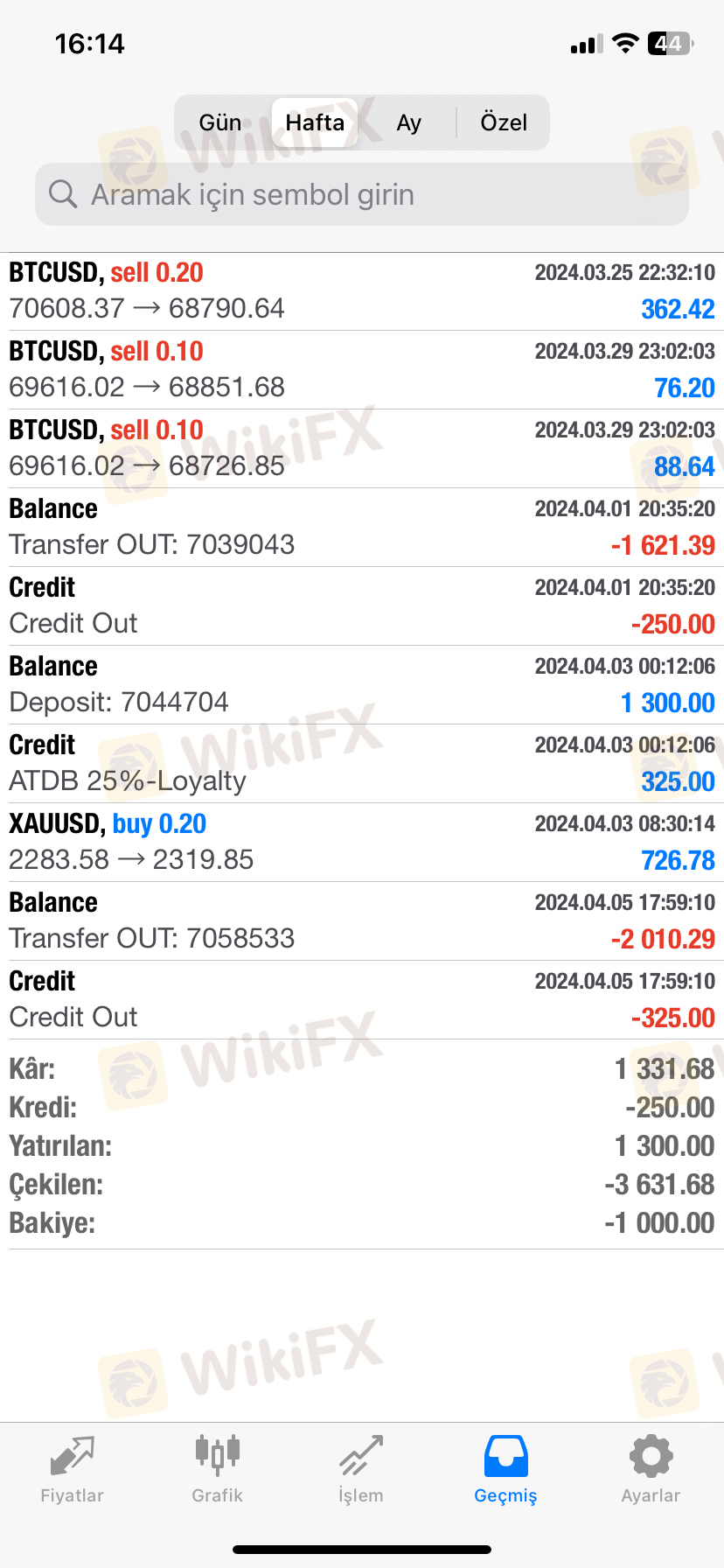Image resolution: width=724 pixels, height=1568 pixels.
Task: Switch to the Gün period filter
Action: click(x=220, y=122)
